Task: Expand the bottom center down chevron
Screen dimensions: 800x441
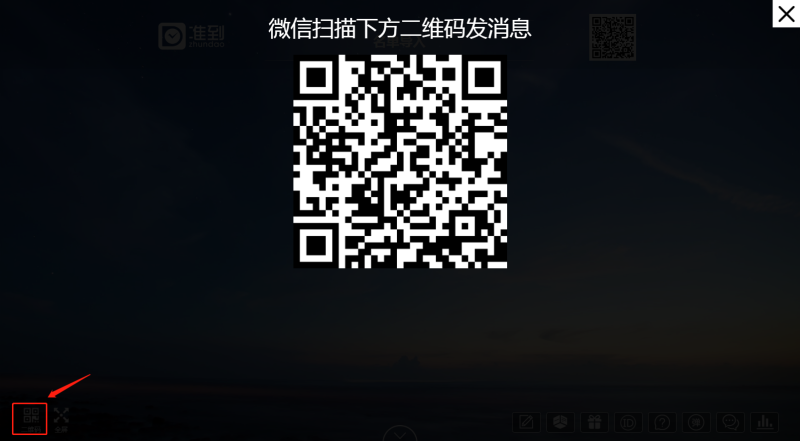Action: pyautogui.click(x=400, y=434)
